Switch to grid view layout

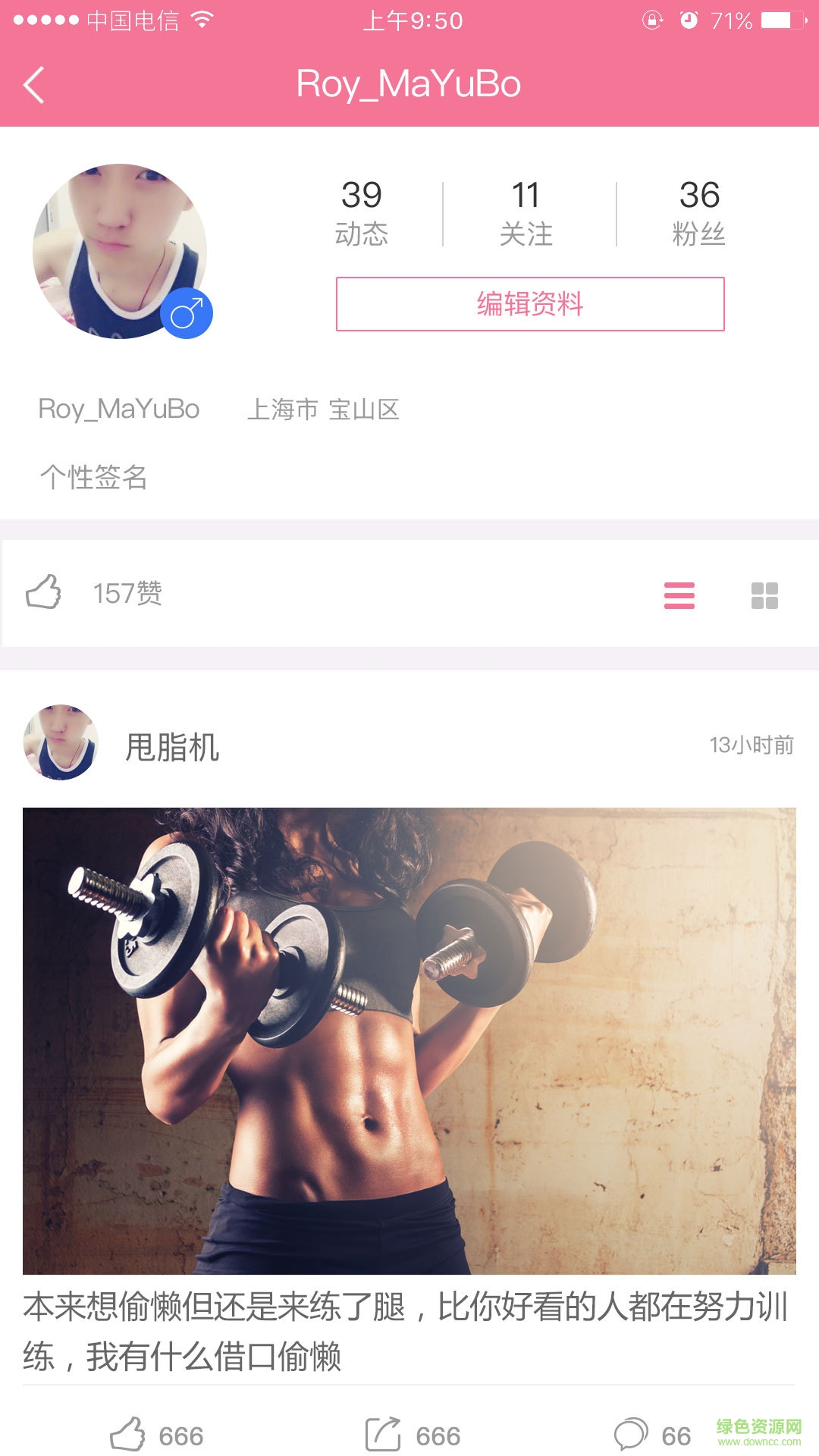point(764,595)
